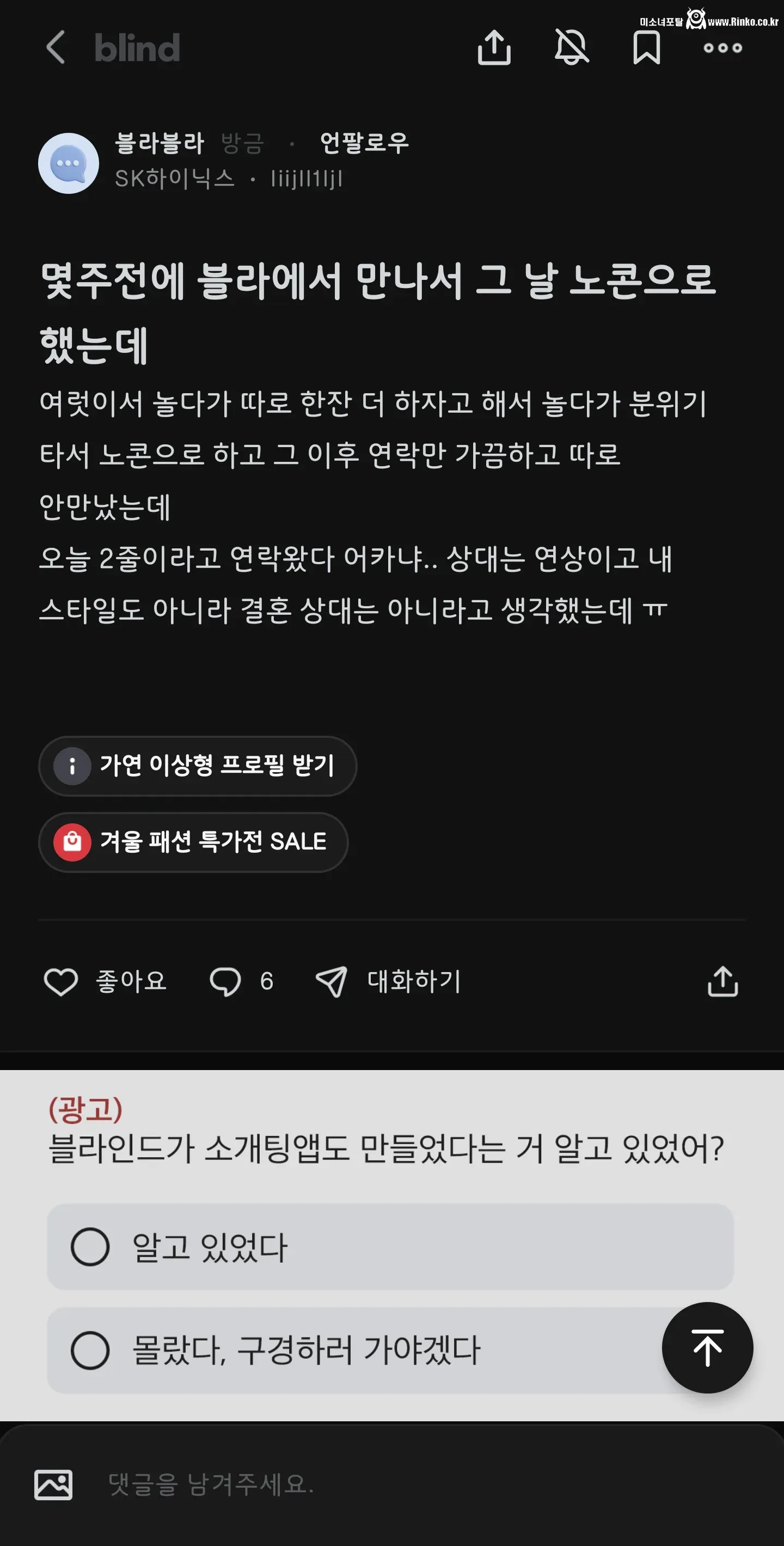Mute notifications for this post
The height and width of the screenshot is (1546, 784).
point(571,48)
